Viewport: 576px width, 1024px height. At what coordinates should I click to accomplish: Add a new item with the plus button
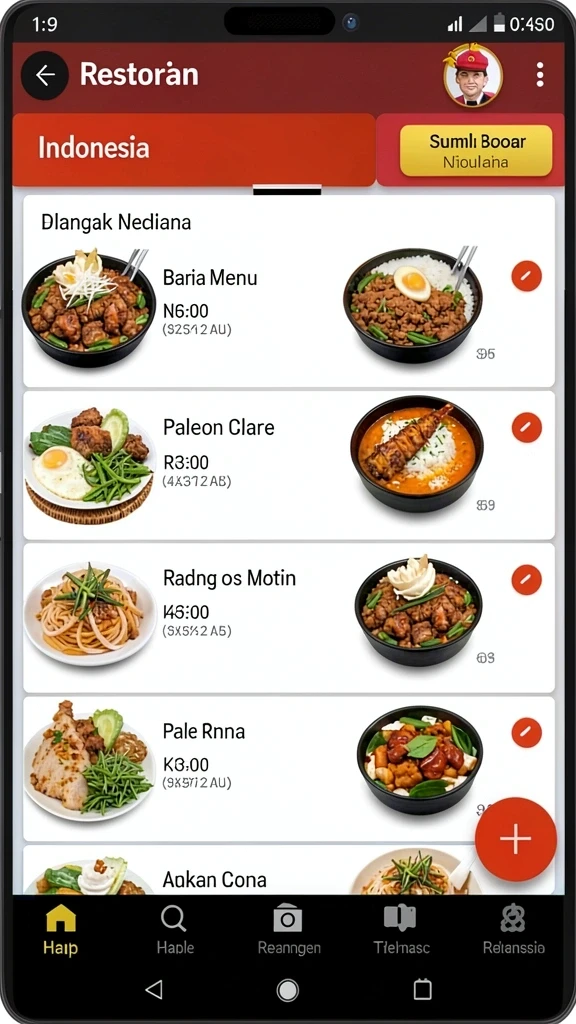point(516,839)
